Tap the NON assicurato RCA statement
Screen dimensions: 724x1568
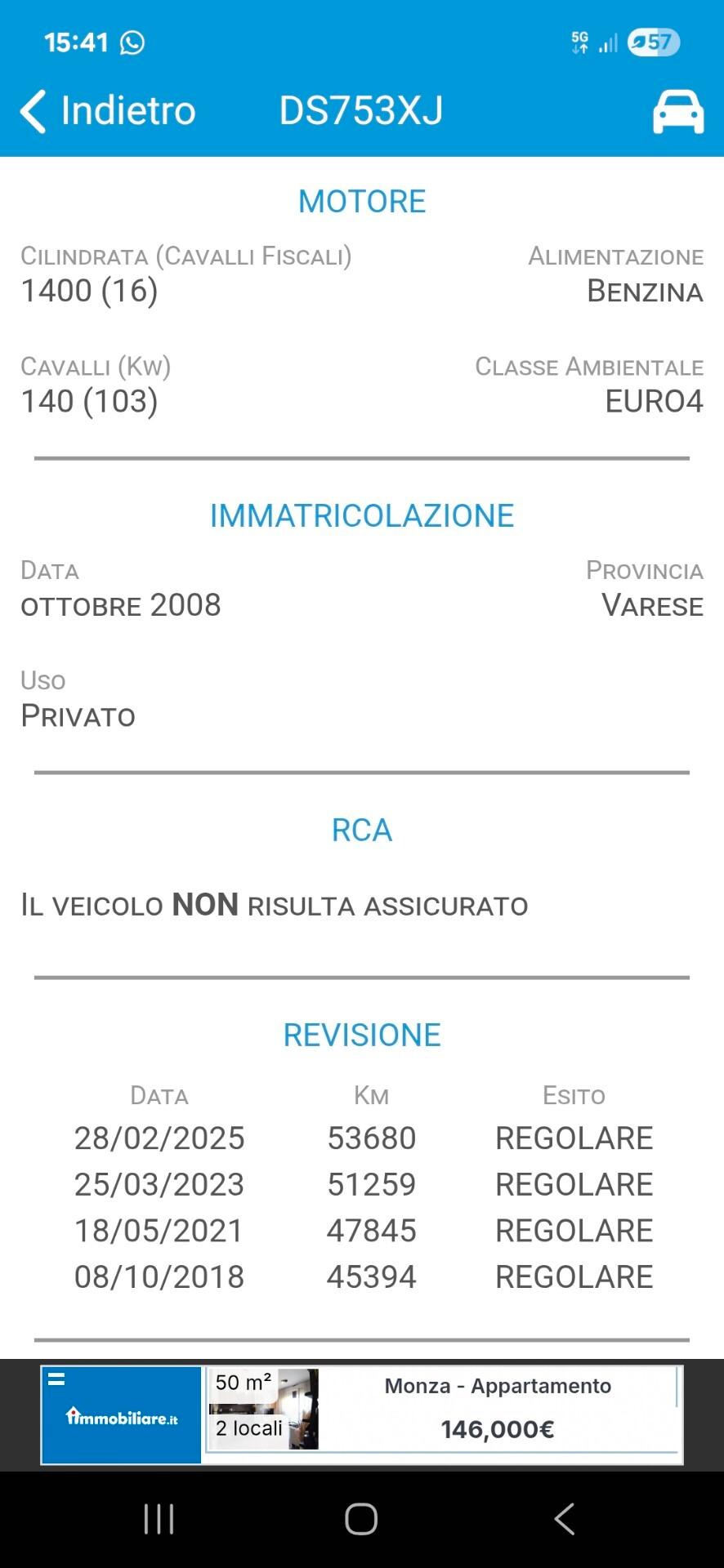tap(275, 905)
